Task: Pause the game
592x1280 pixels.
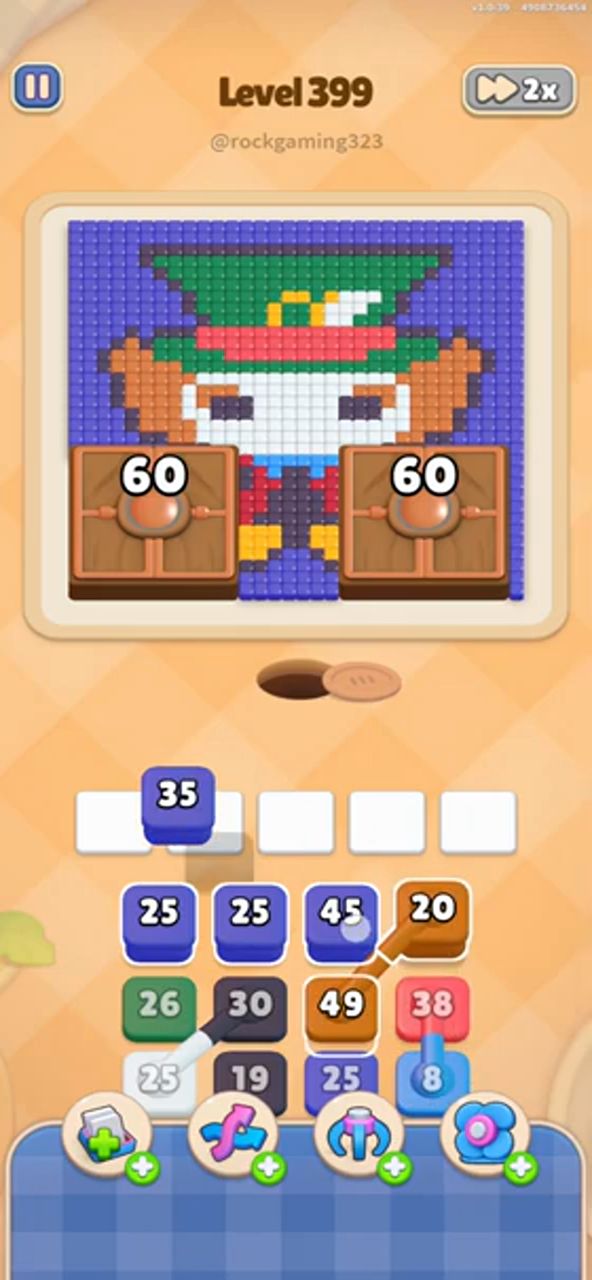Action: click(x=37, y=88)
